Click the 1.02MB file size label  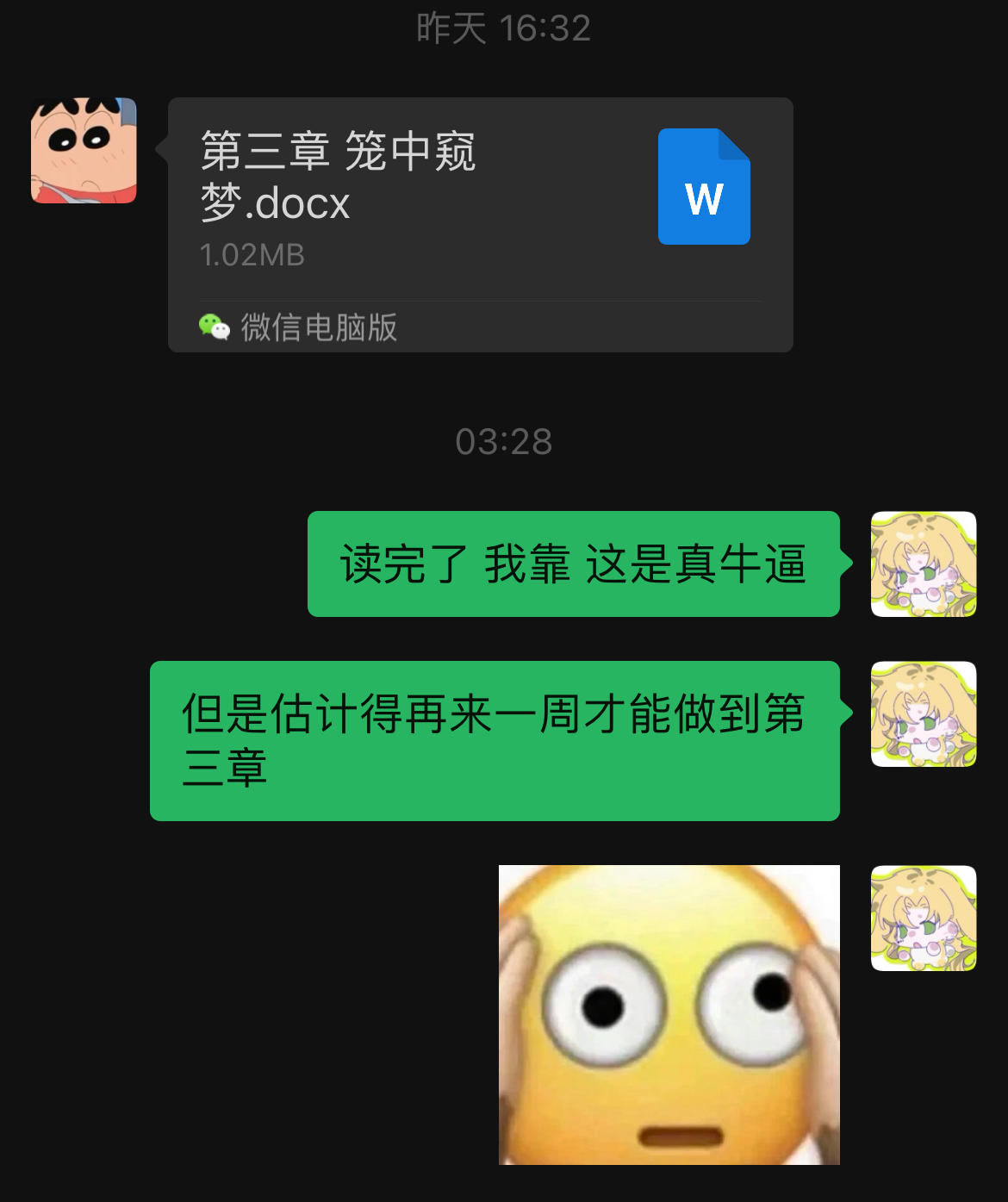253,255
